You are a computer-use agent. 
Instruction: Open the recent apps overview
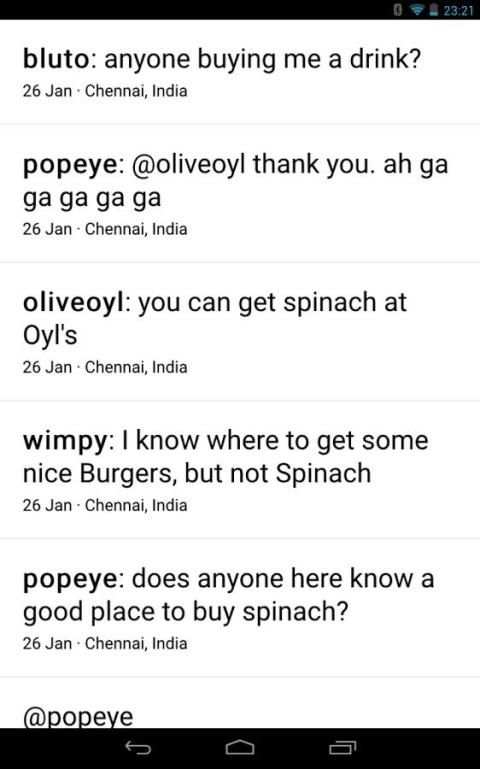(342, 748)
